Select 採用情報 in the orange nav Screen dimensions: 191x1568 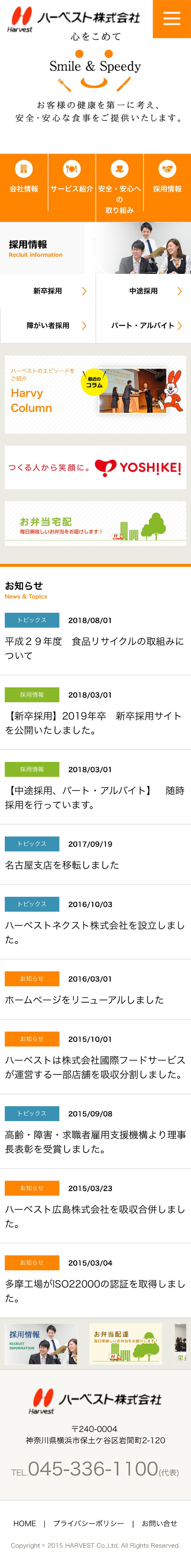pyautogui.click(x=167, y=178)
